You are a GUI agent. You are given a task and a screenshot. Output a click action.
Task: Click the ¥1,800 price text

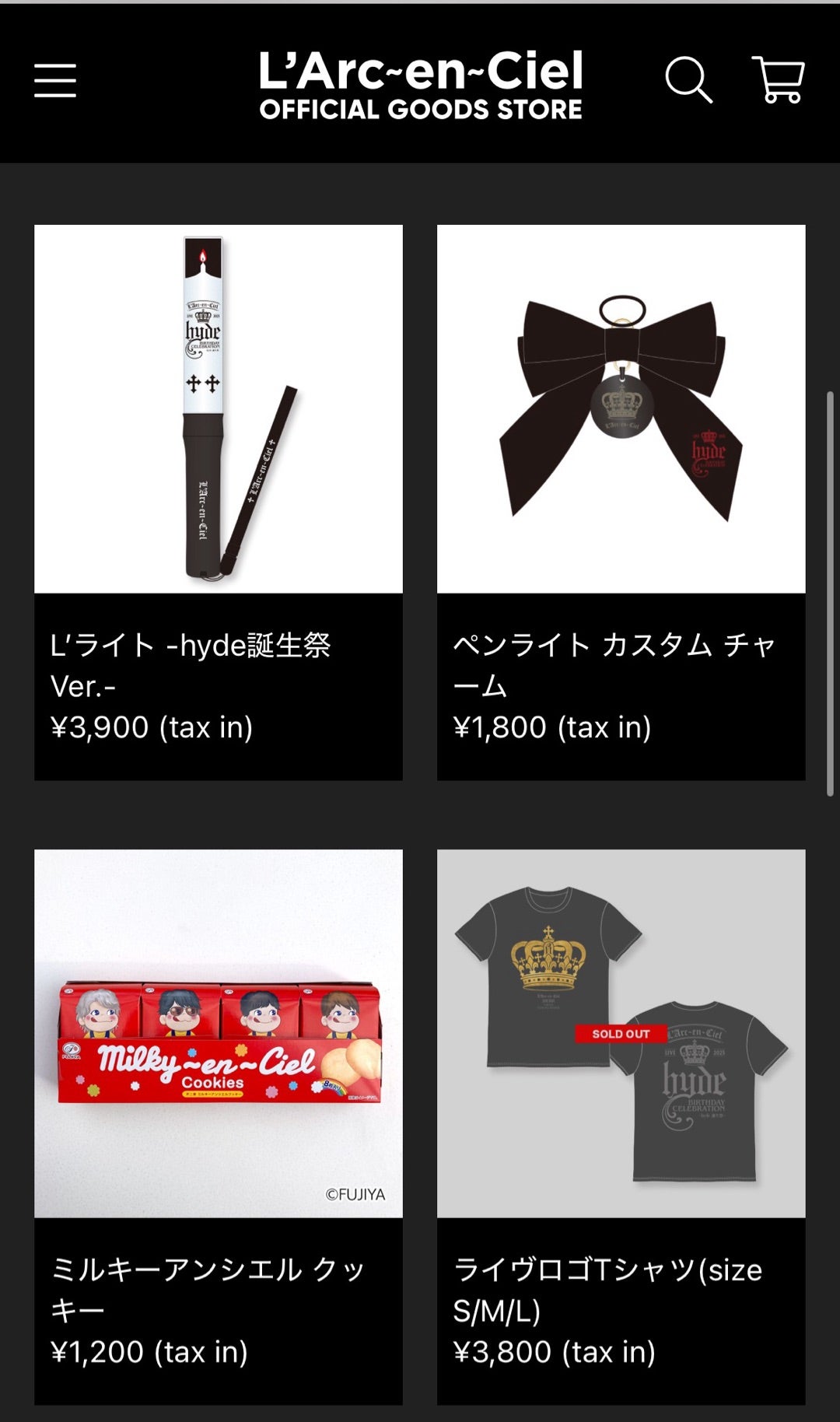[x=550, y=727]
